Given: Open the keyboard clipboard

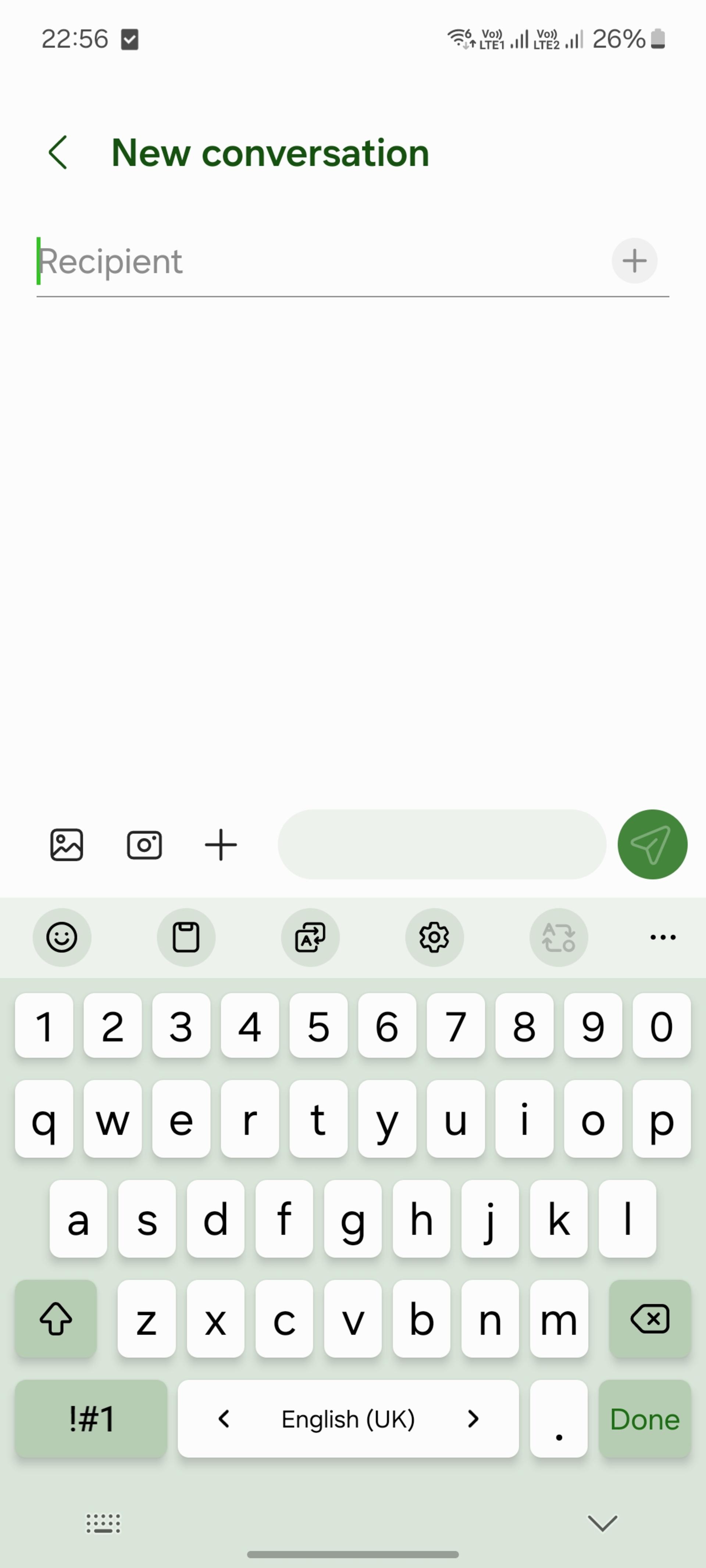Looking at the screenshot, I should tap(186, 937).
